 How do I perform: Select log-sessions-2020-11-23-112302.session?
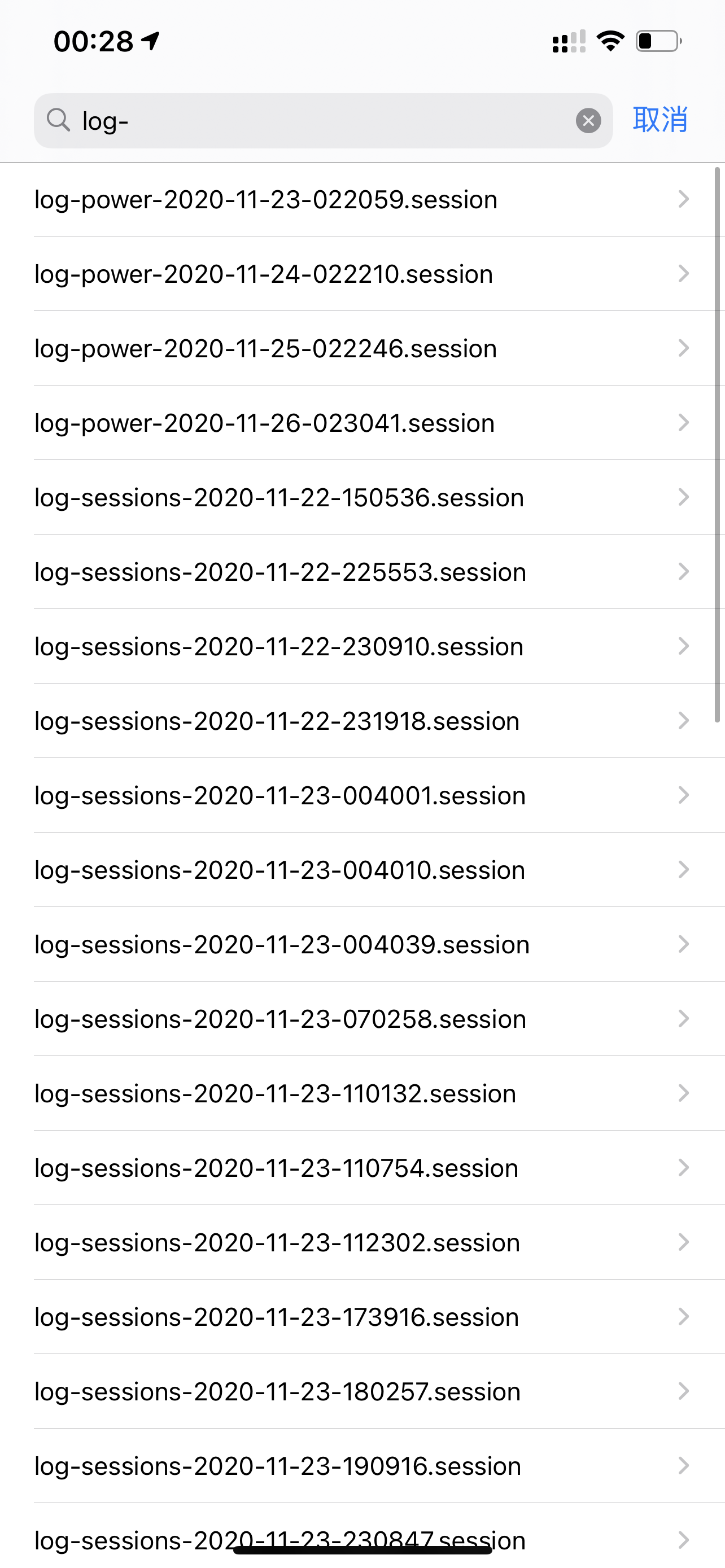pyautogui.click(x=362, y=1242)
